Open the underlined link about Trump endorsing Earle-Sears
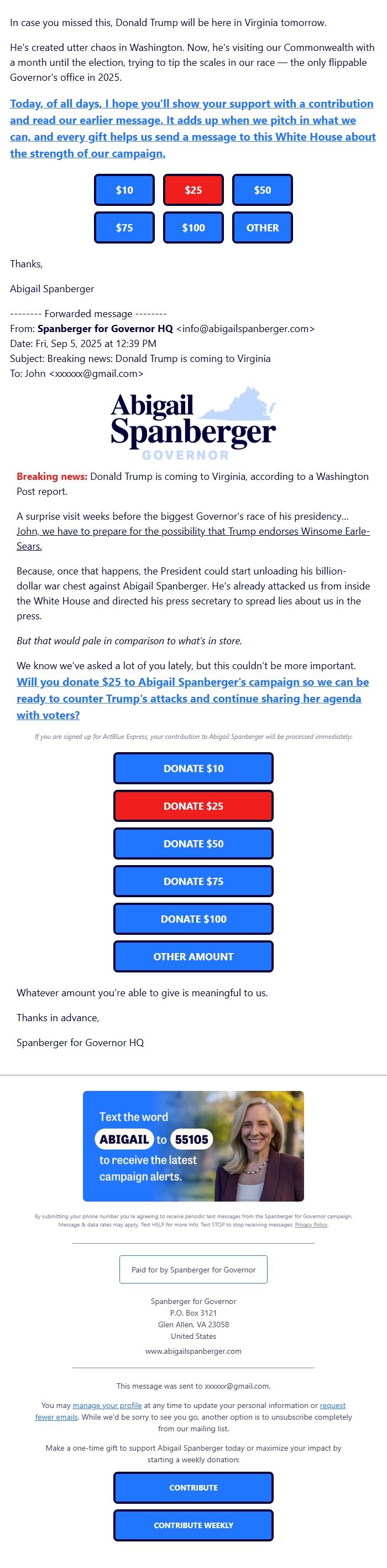This screenshot has width=387, height=1568. point(193,531)
